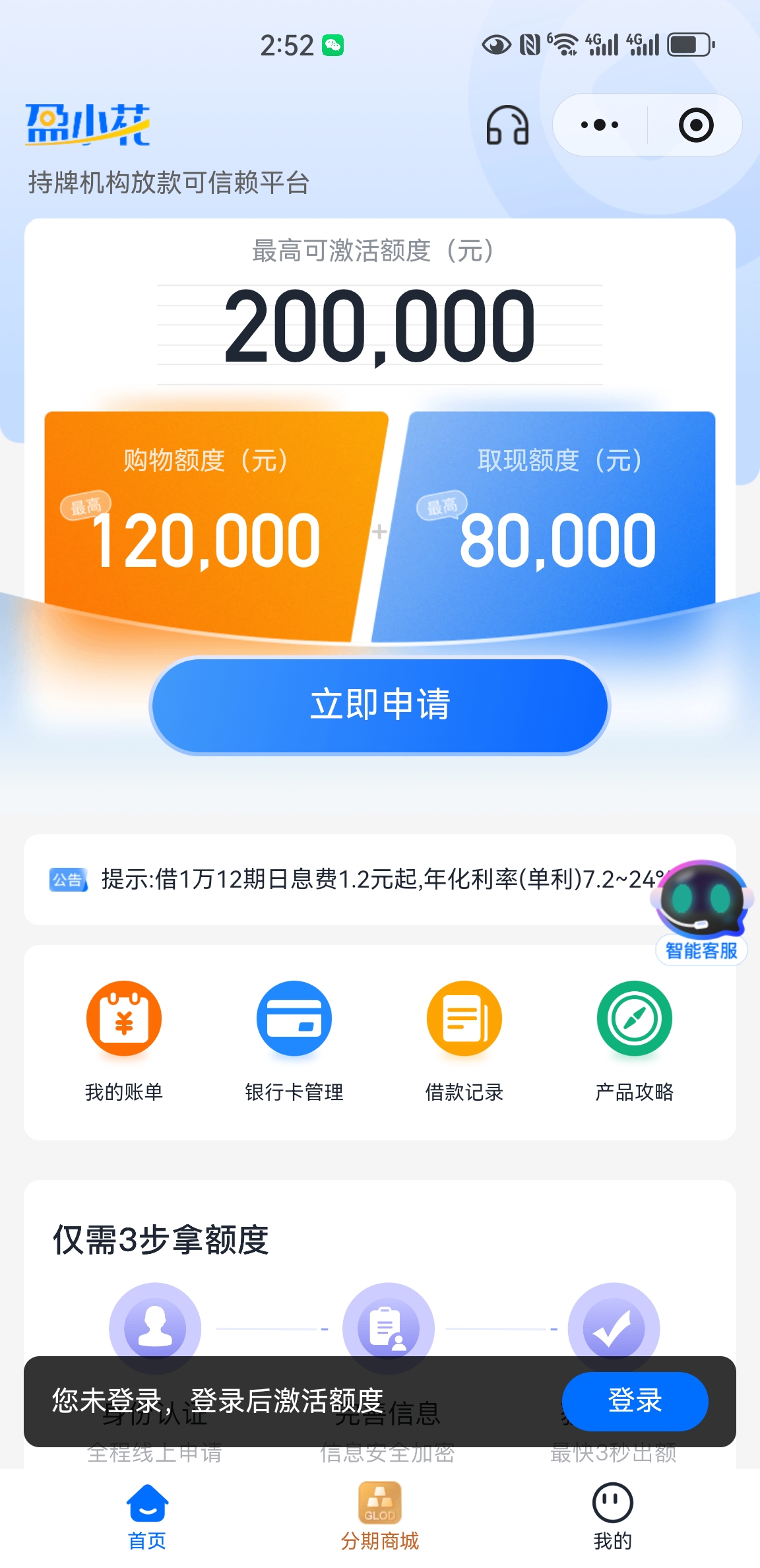
Task: Tap the 登录 login button
Action: click(x=635, y=1402)
